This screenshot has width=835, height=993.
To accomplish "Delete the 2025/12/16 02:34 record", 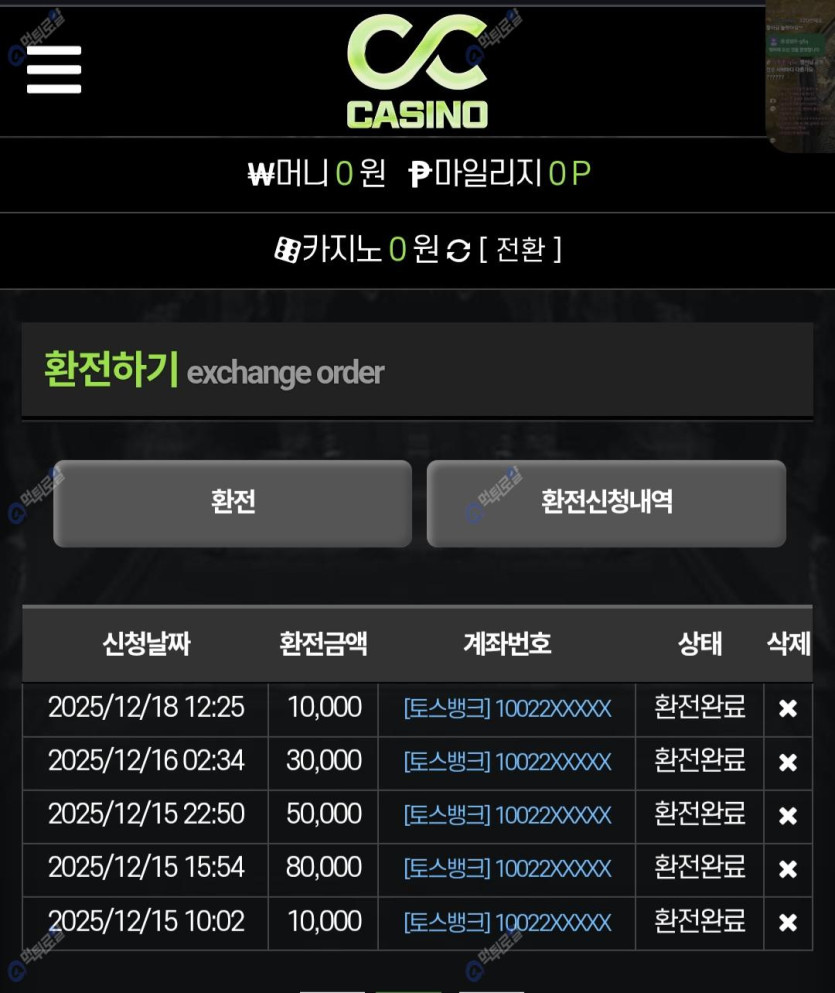I will 788,762.
